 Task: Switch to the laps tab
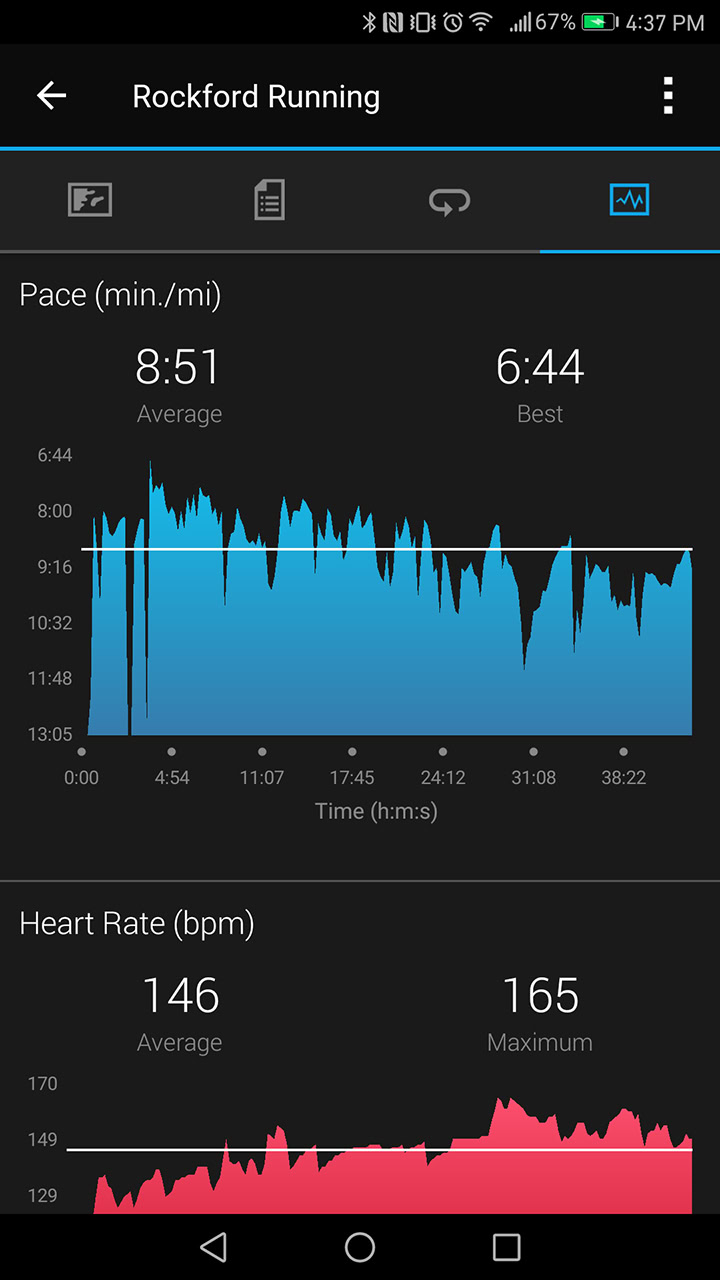[449, 200]
